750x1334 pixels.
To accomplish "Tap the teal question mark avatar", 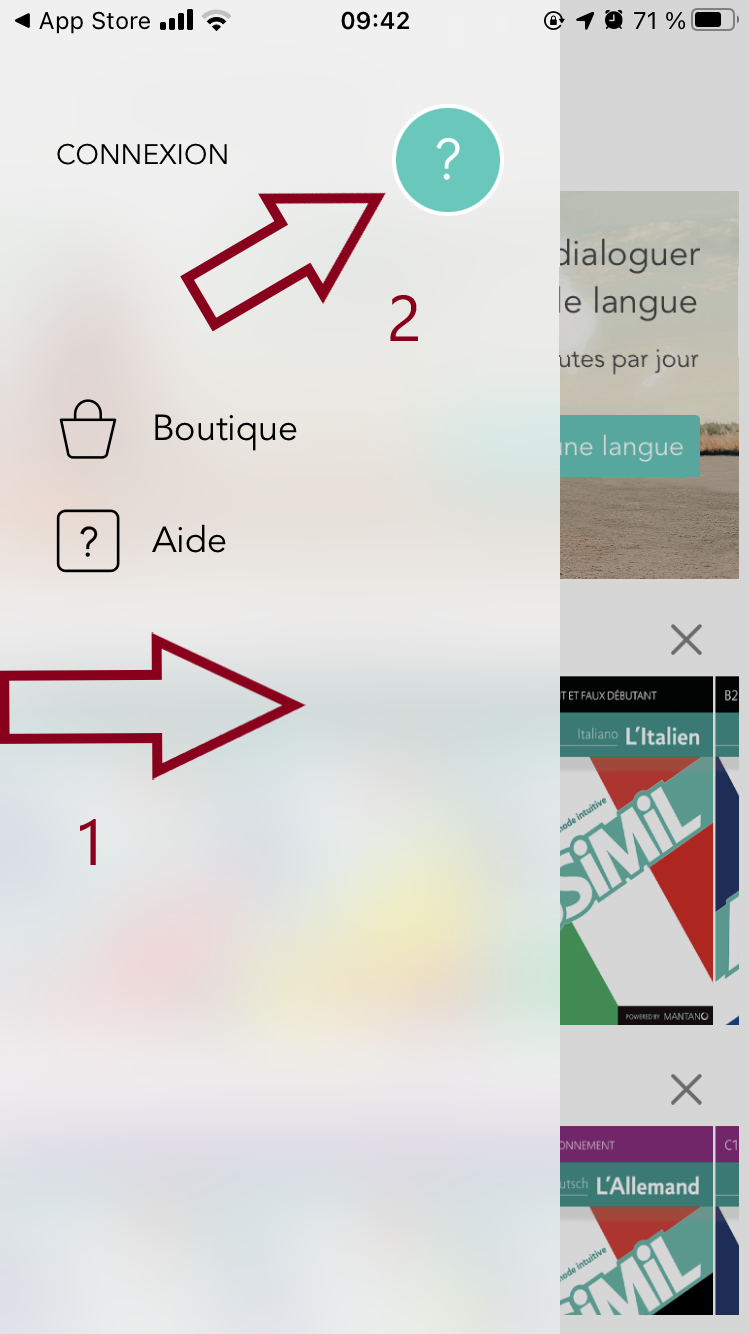I will (447, 160).
